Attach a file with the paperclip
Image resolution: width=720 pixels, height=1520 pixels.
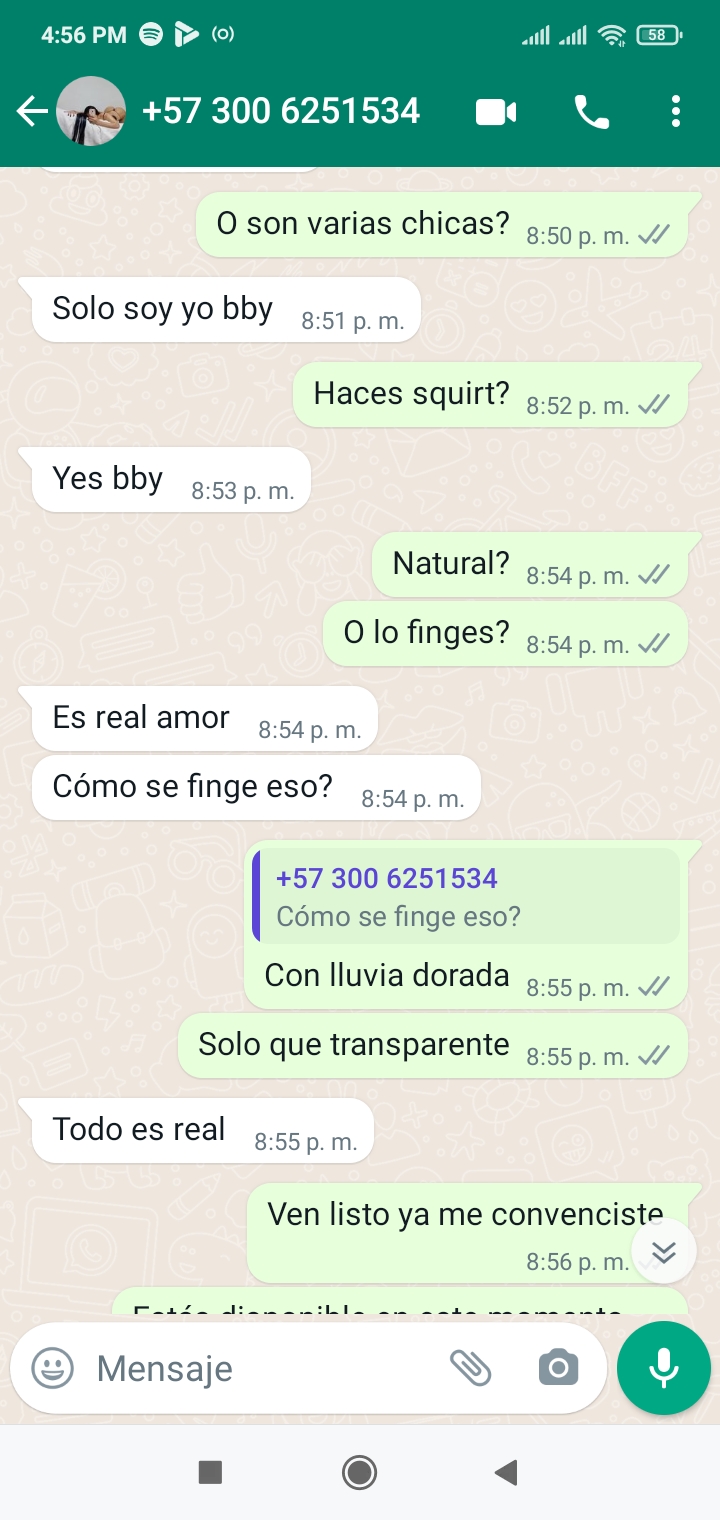click(470, 1368)
